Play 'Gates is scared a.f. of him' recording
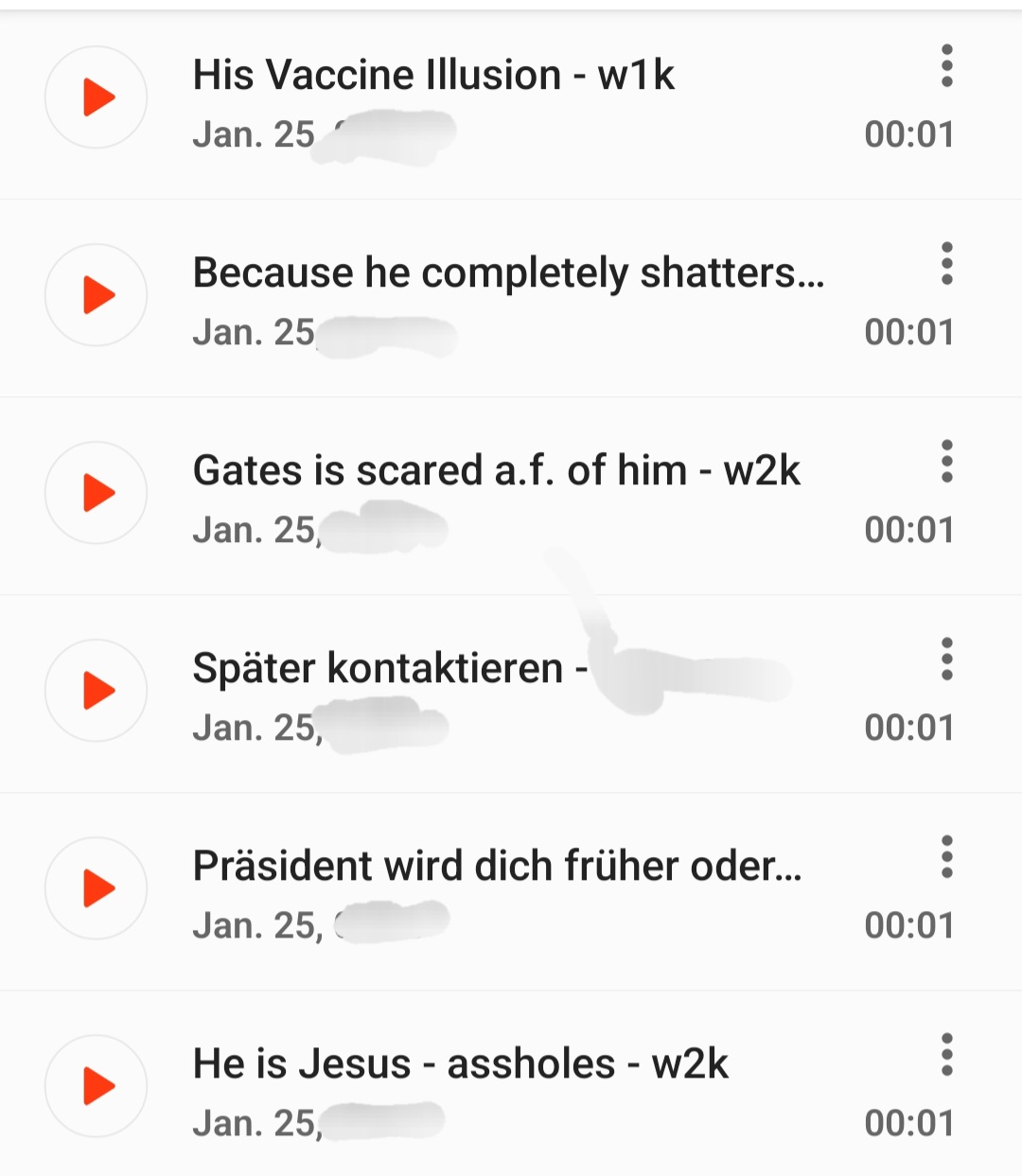 (x=97, y=493)
